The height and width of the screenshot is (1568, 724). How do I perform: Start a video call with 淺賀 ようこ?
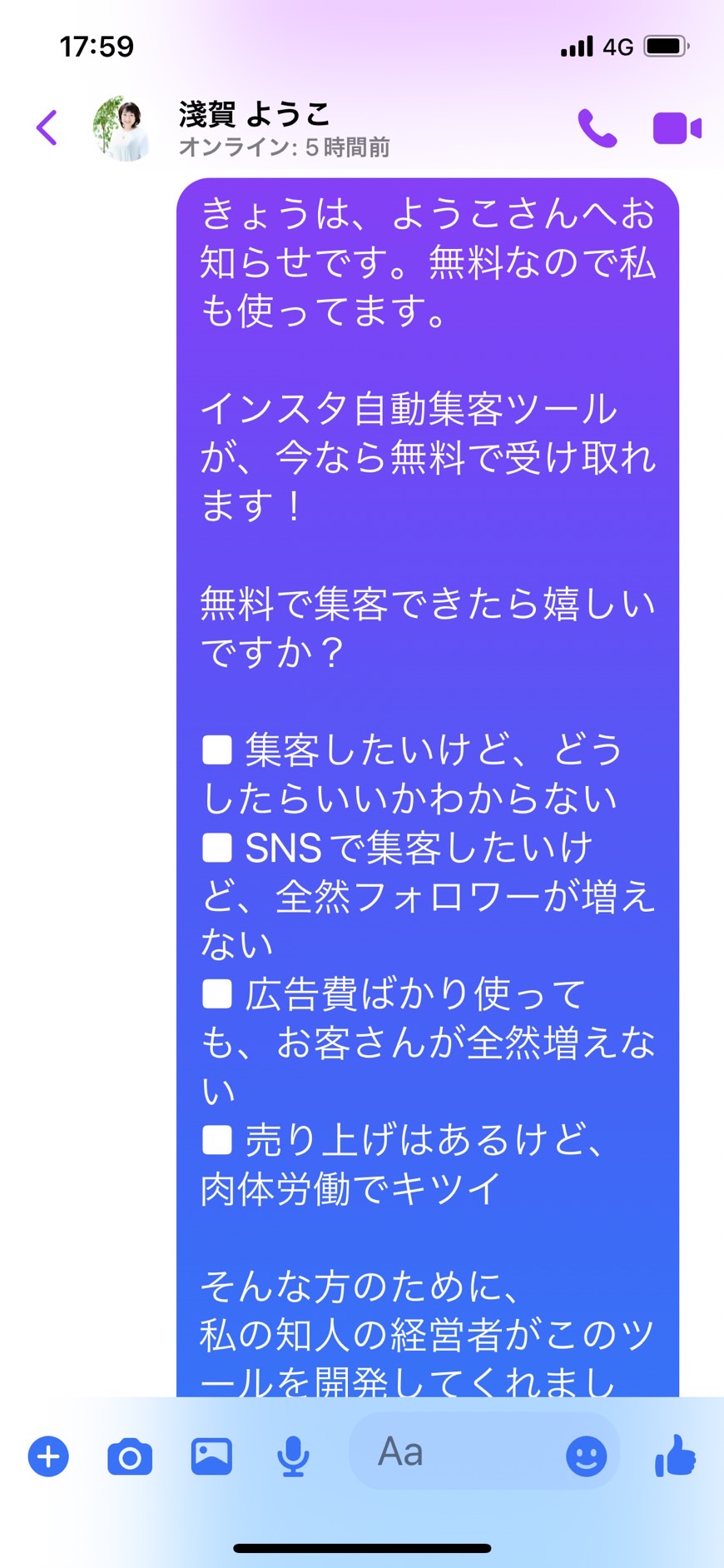click(677, 128)
